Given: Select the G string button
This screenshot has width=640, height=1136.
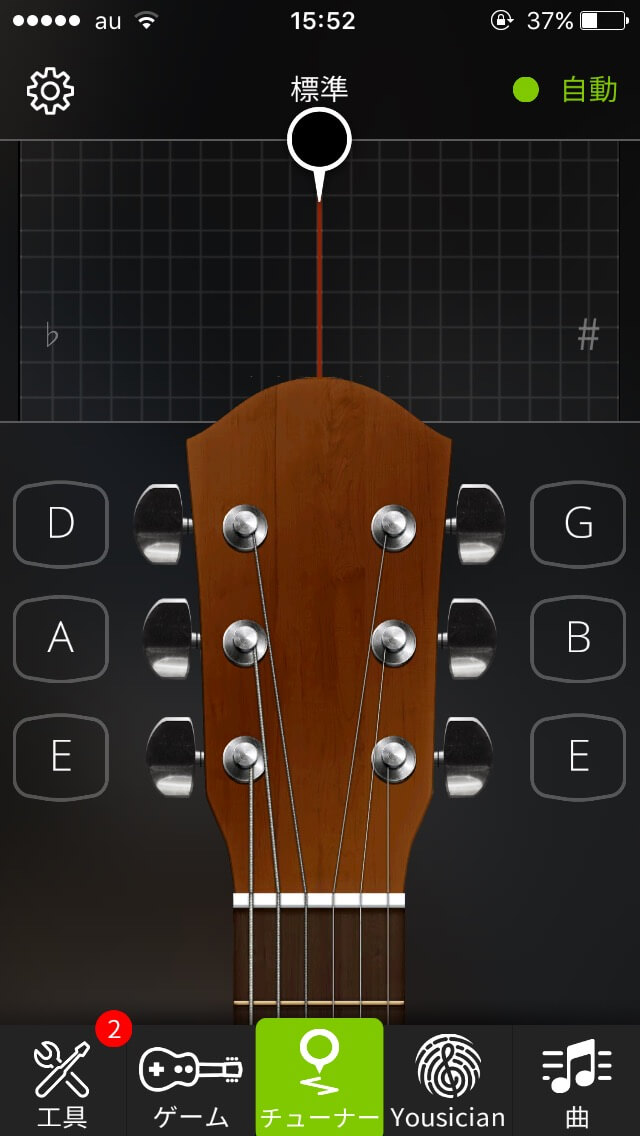Looking at the screenshot, I should point(579,524).
